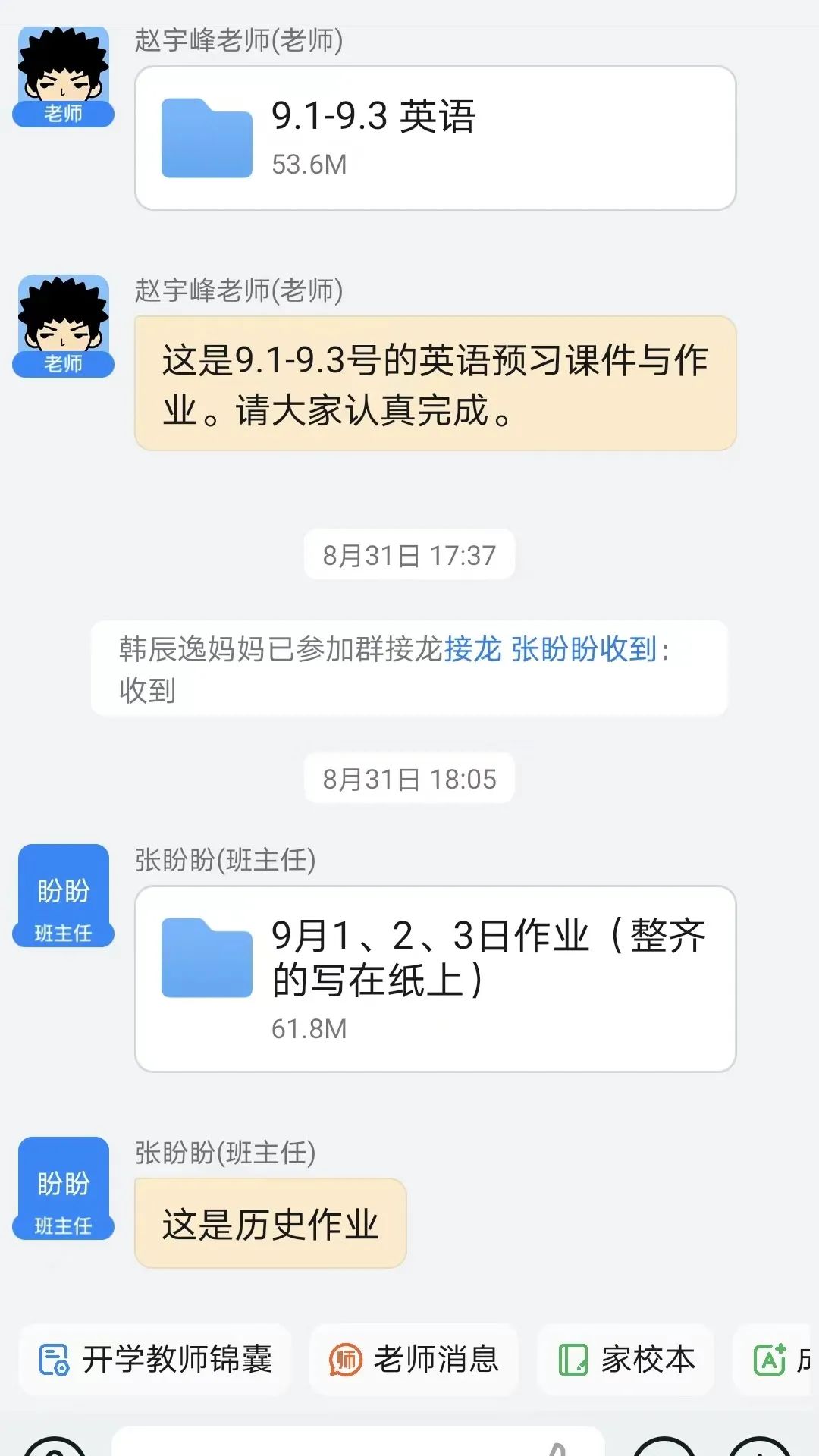View 张盼盼's avatar beside 这是历史作业
This screenshot has width=819, height=1456.
(x=64, y=1188)
